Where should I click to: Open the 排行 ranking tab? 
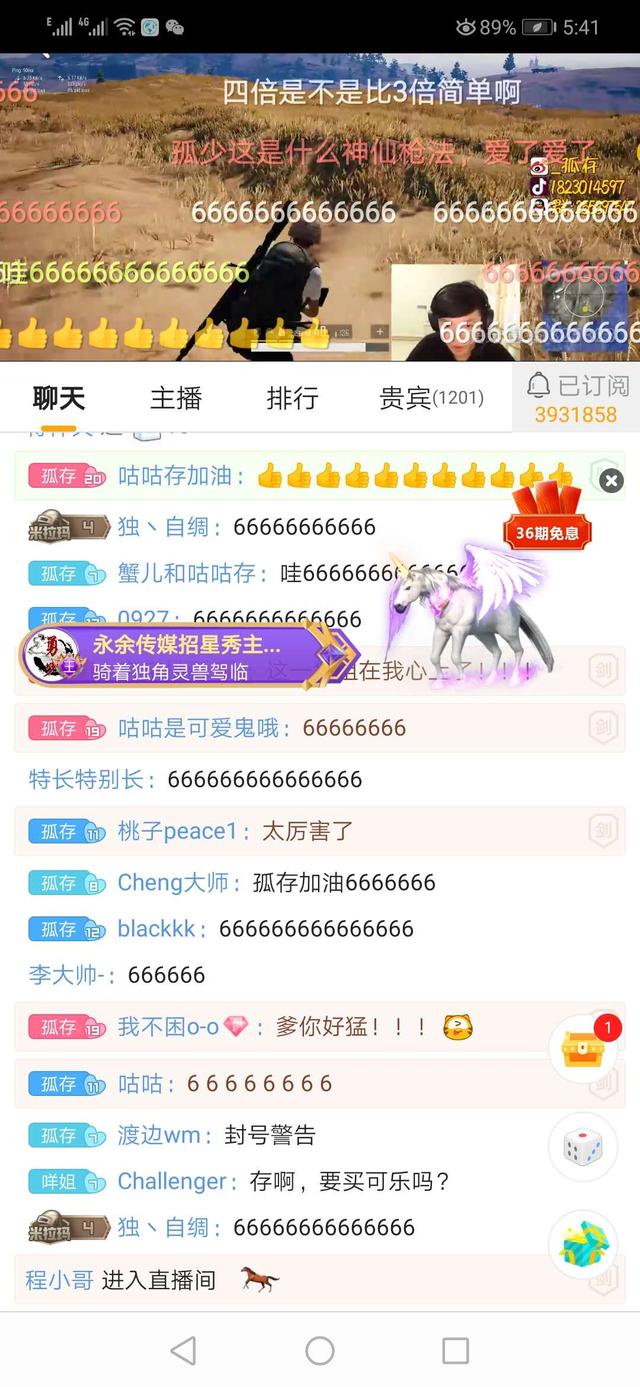point(292,398)
